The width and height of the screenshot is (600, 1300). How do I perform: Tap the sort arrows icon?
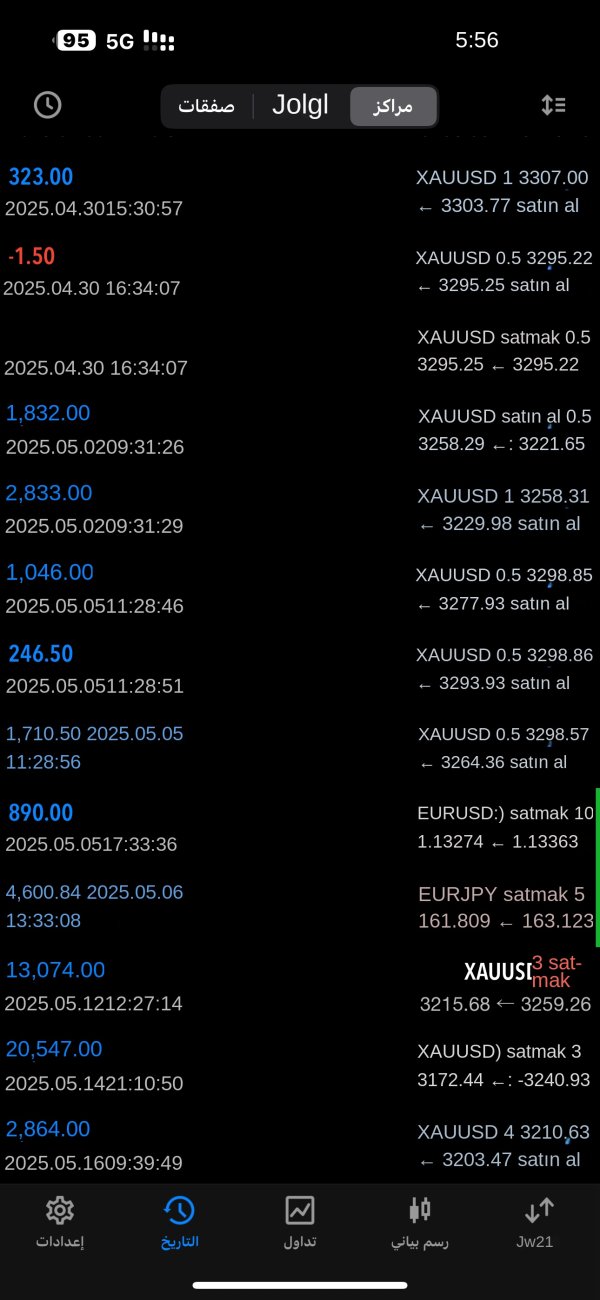tap(553, 105)
